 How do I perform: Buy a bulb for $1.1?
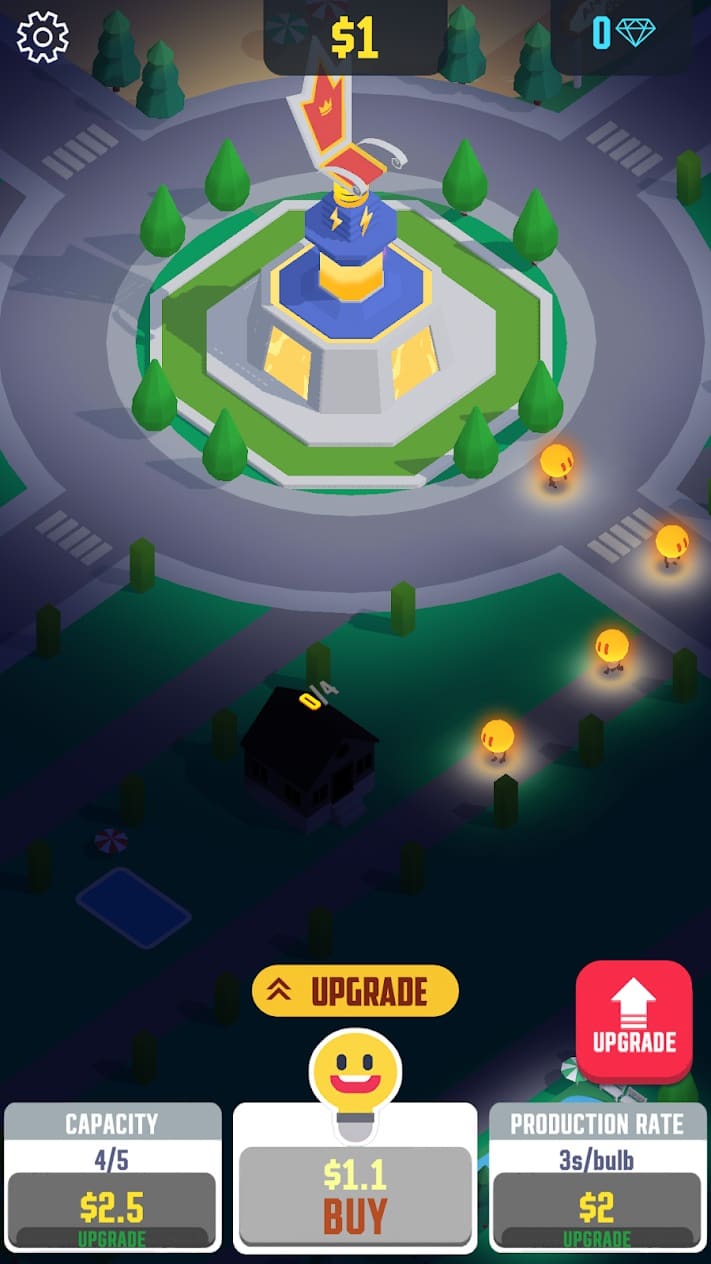[355, 1196]
